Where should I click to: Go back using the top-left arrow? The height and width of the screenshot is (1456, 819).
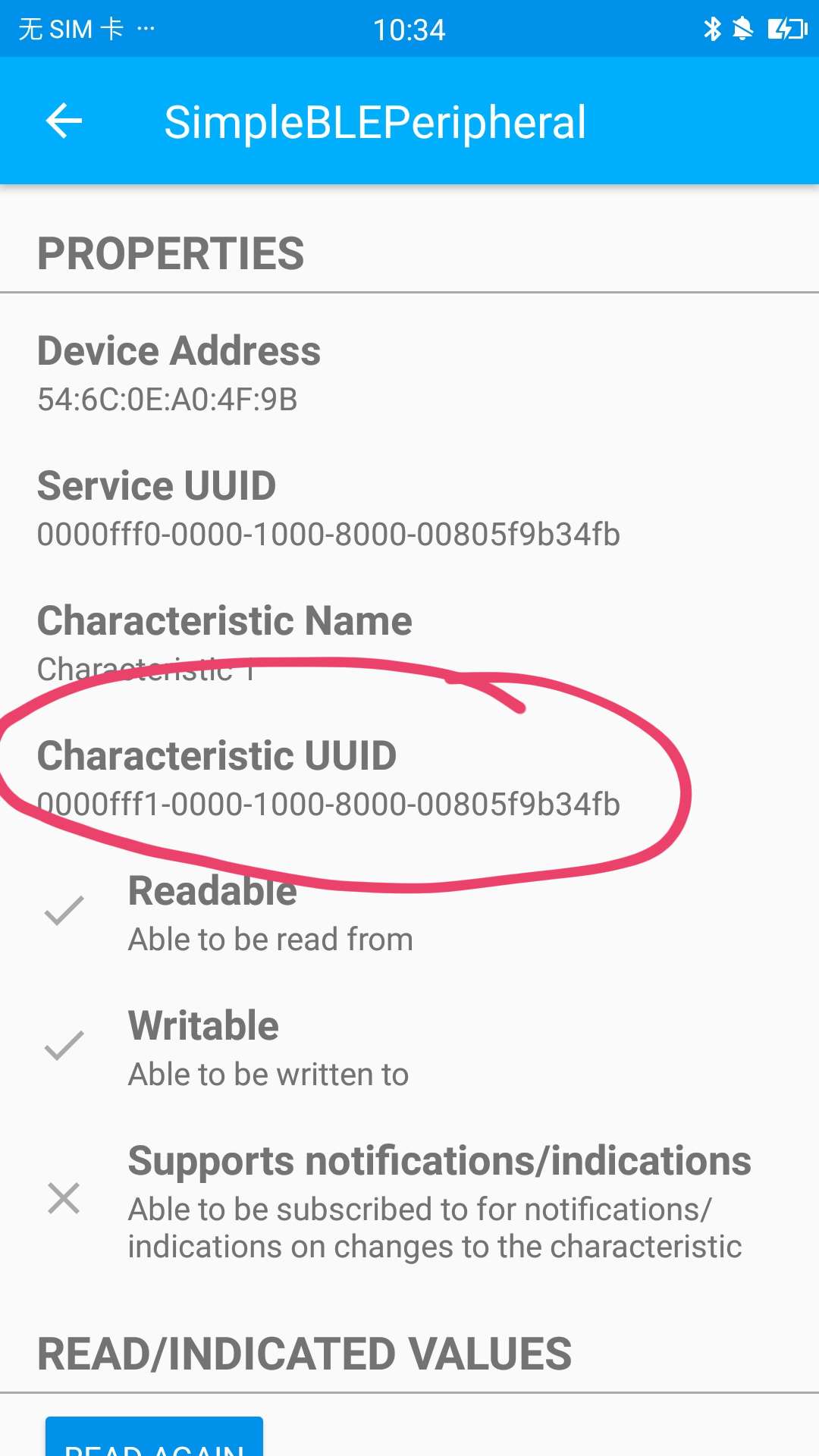coord(64,121)
